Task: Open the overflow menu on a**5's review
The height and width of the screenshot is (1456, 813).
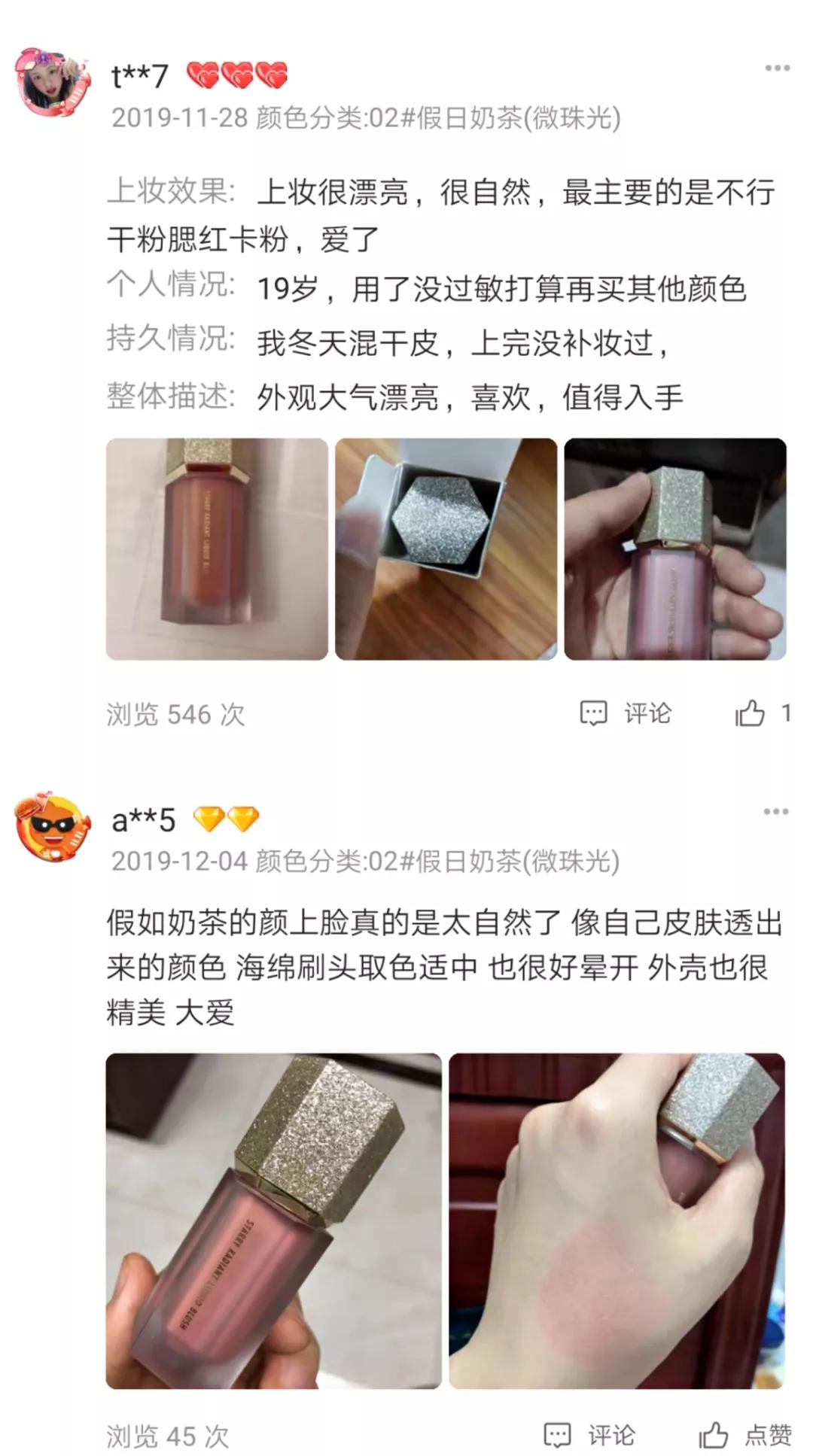Action: pos(775,812)
